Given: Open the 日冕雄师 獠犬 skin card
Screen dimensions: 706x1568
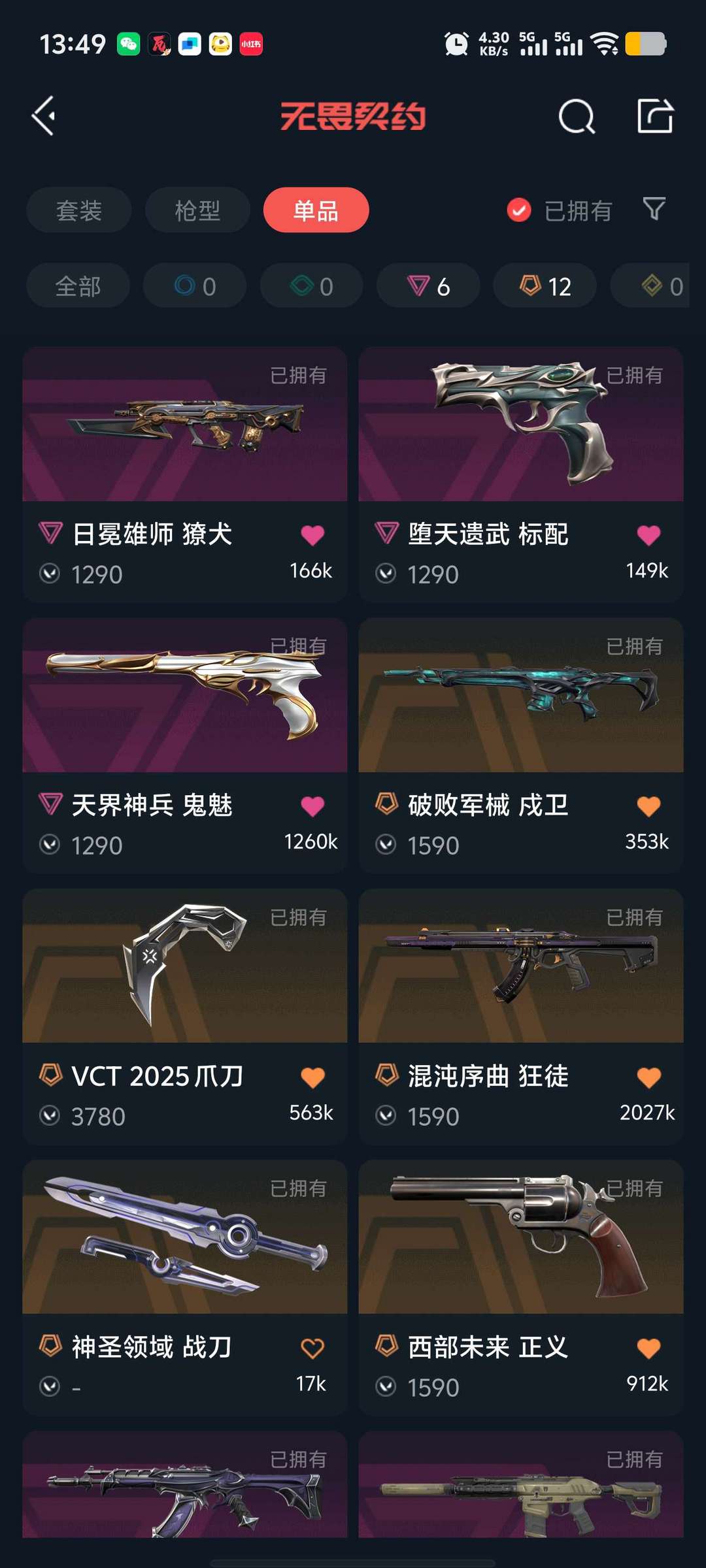Looking at the screenshot, I should point(185,475).
